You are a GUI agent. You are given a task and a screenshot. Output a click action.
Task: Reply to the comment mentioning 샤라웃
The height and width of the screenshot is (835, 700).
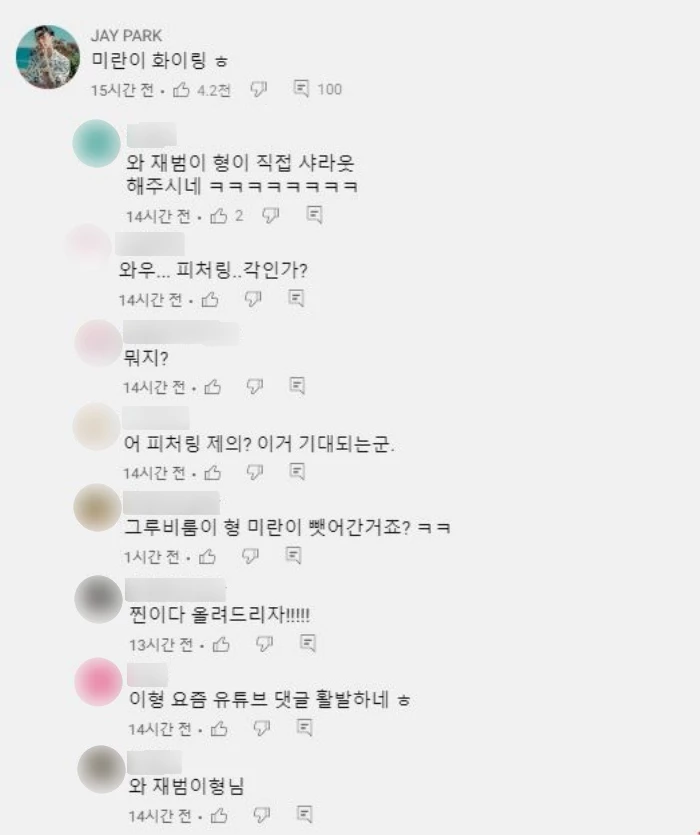coord(314,215)
